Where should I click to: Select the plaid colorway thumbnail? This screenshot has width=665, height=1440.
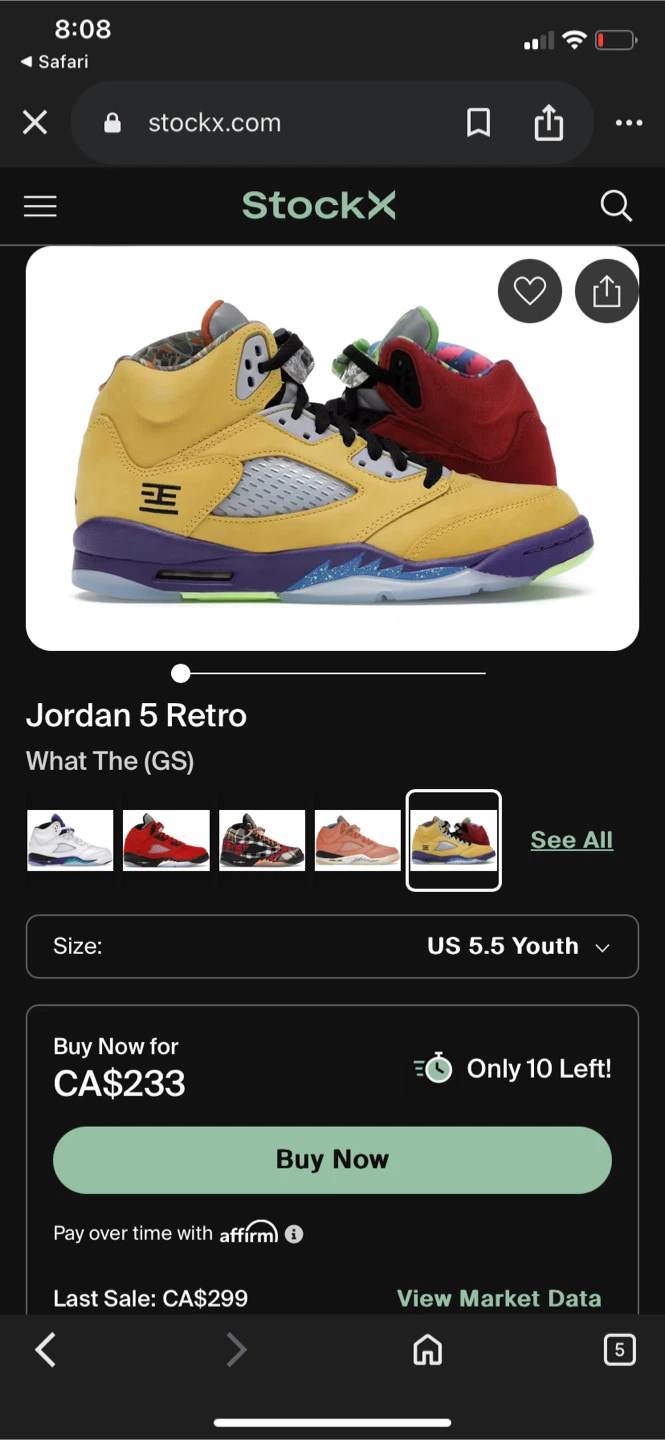pos(262,840)
